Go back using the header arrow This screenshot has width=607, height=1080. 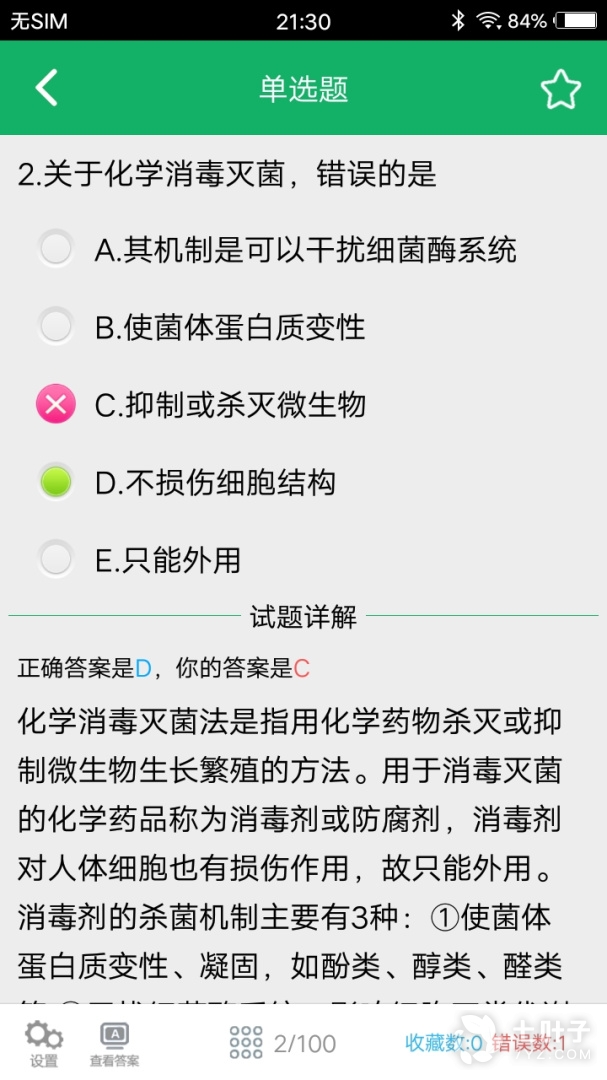[x=46, y=88]
